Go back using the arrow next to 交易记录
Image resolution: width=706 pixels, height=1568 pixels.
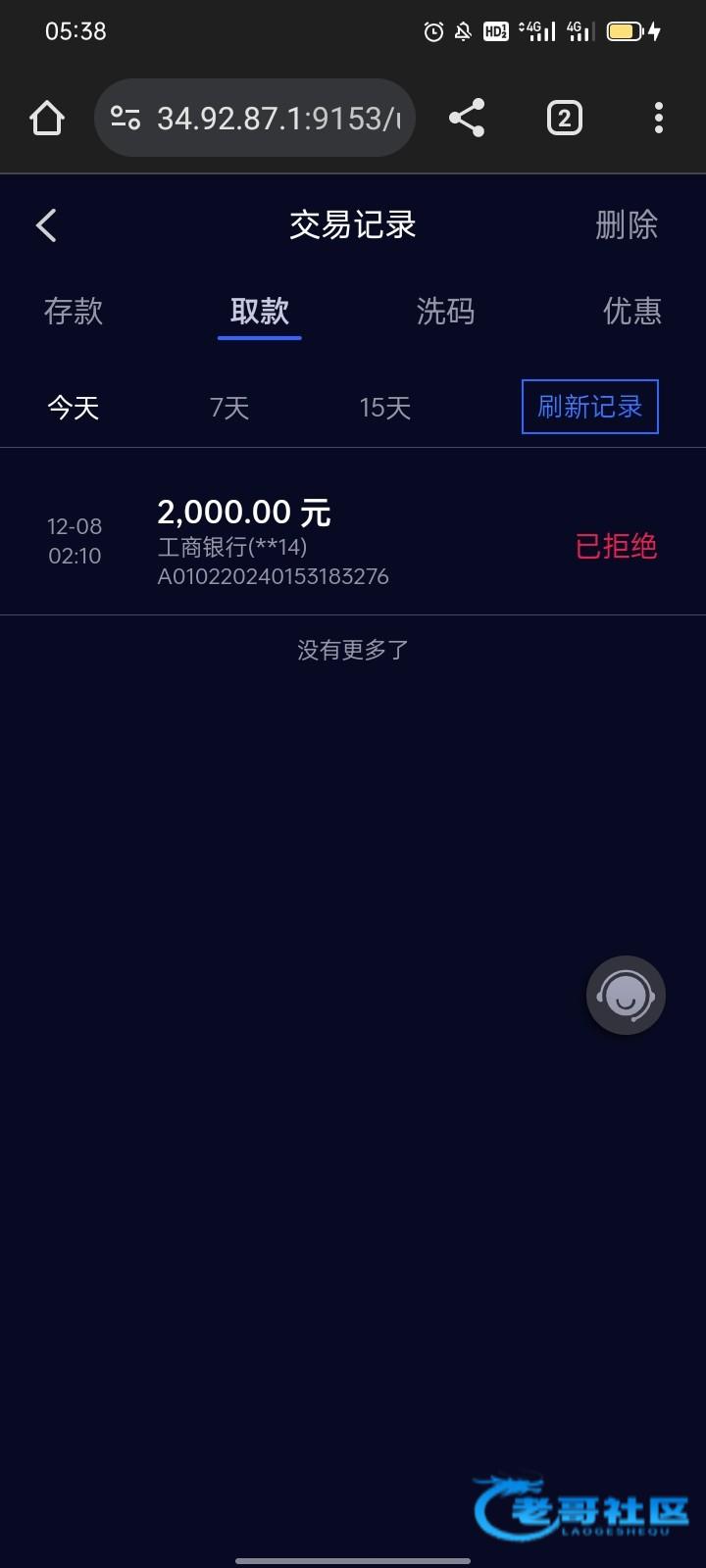46,225
